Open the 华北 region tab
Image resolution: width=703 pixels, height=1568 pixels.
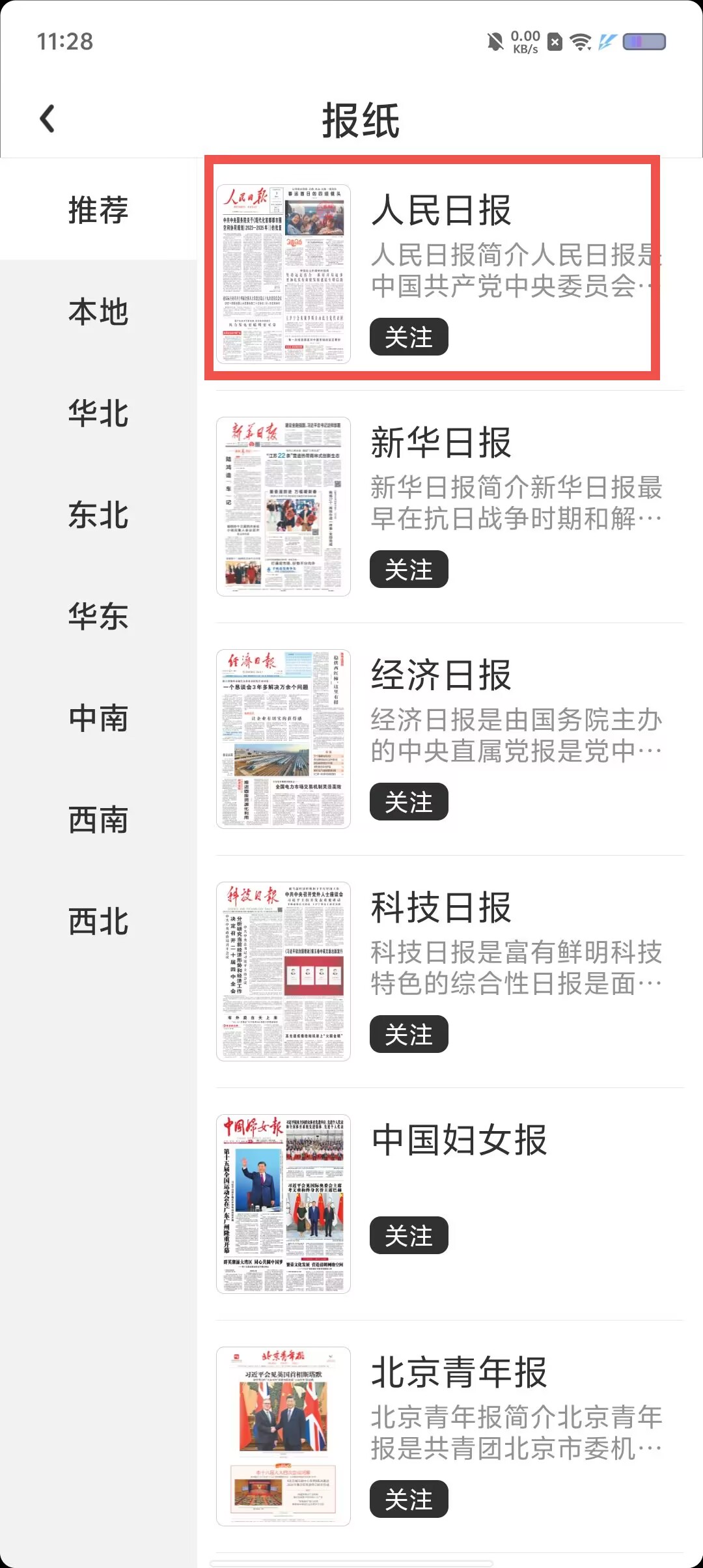tap(98, 413)
